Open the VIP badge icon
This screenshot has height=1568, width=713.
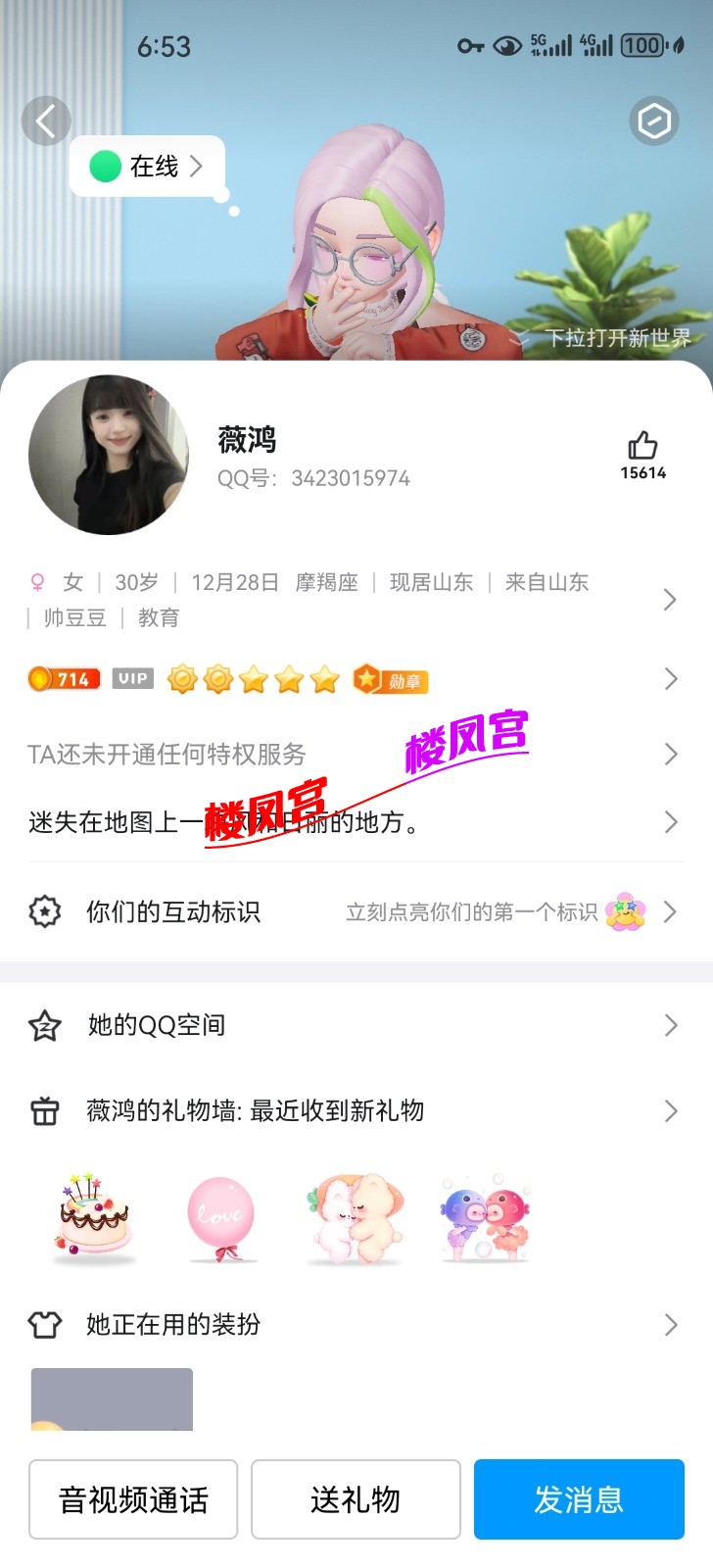pos(131,678)
